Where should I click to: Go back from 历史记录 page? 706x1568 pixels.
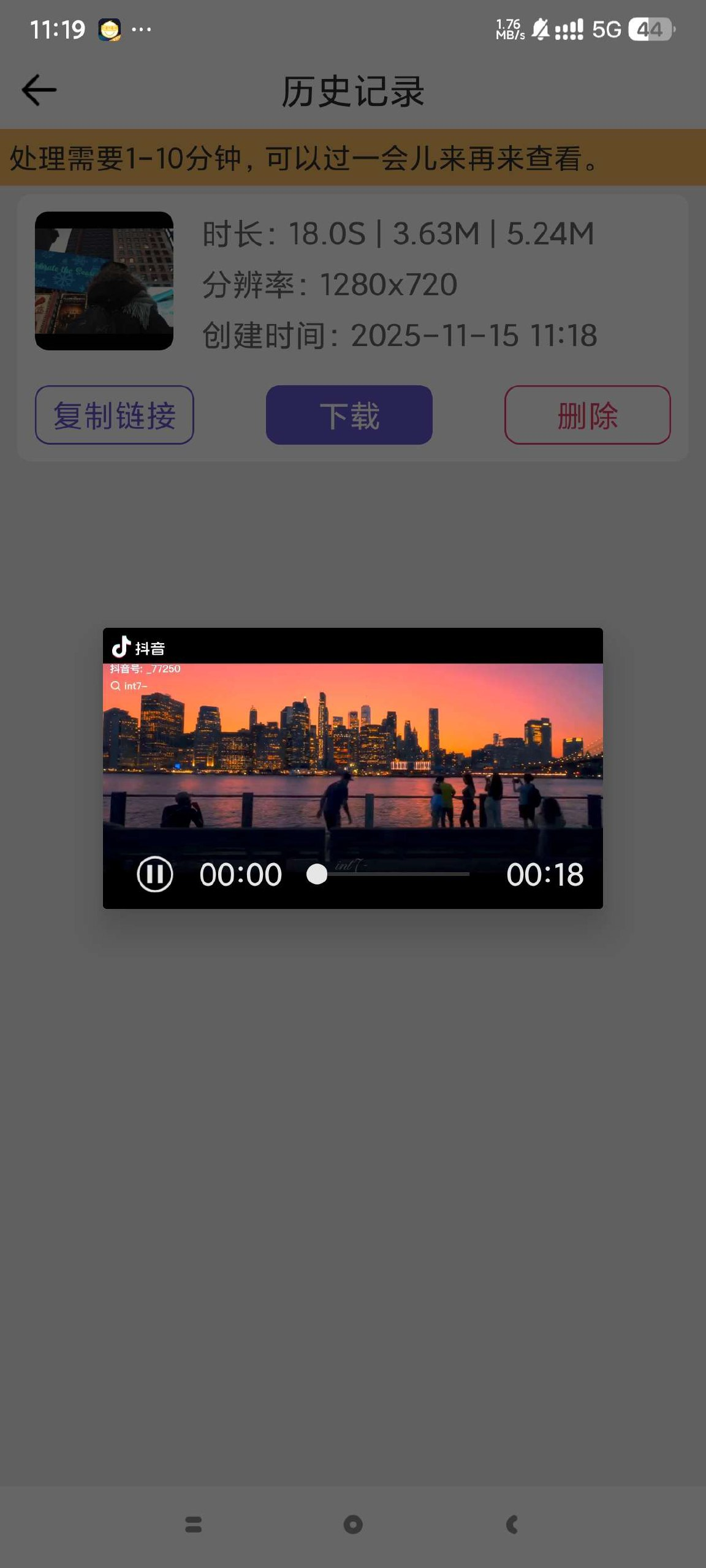point(39,91)
